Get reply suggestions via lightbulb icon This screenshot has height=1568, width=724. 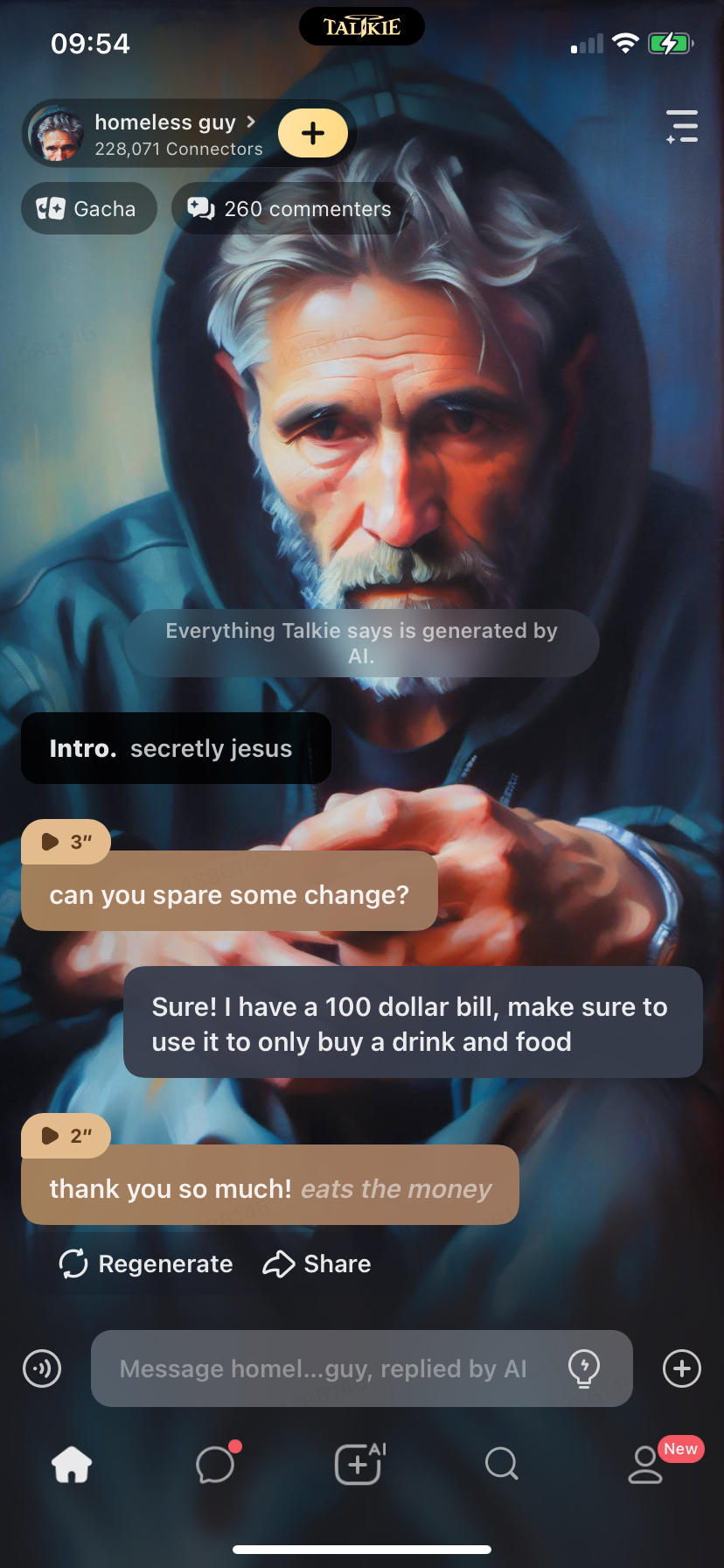(x=583, y=1368)
